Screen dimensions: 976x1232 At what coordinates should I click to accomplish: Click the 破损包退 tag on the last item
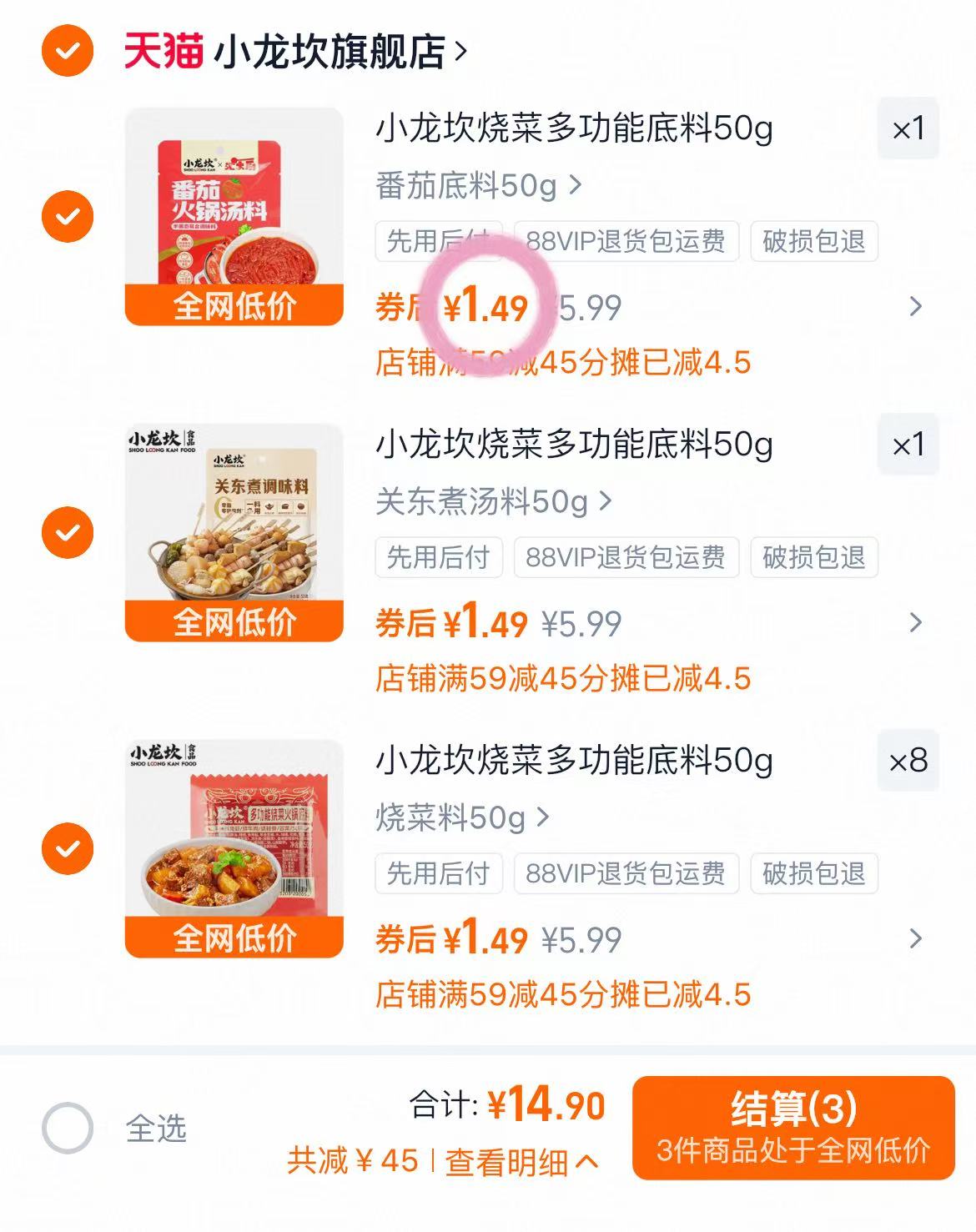click(814, 874)
